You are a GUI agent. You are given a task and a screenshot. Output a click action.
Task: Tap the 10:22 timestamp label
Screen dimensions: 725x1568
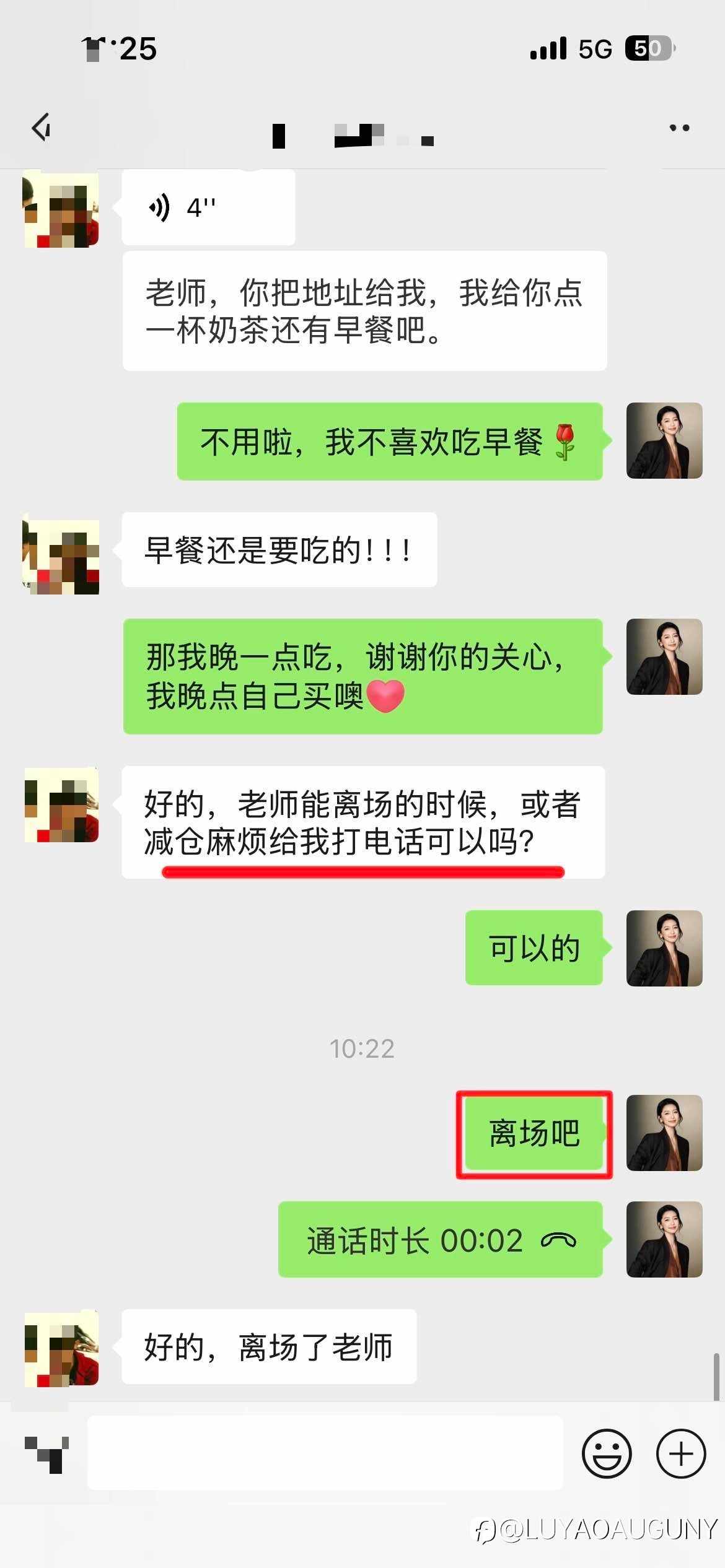[x=362, y=1048]
